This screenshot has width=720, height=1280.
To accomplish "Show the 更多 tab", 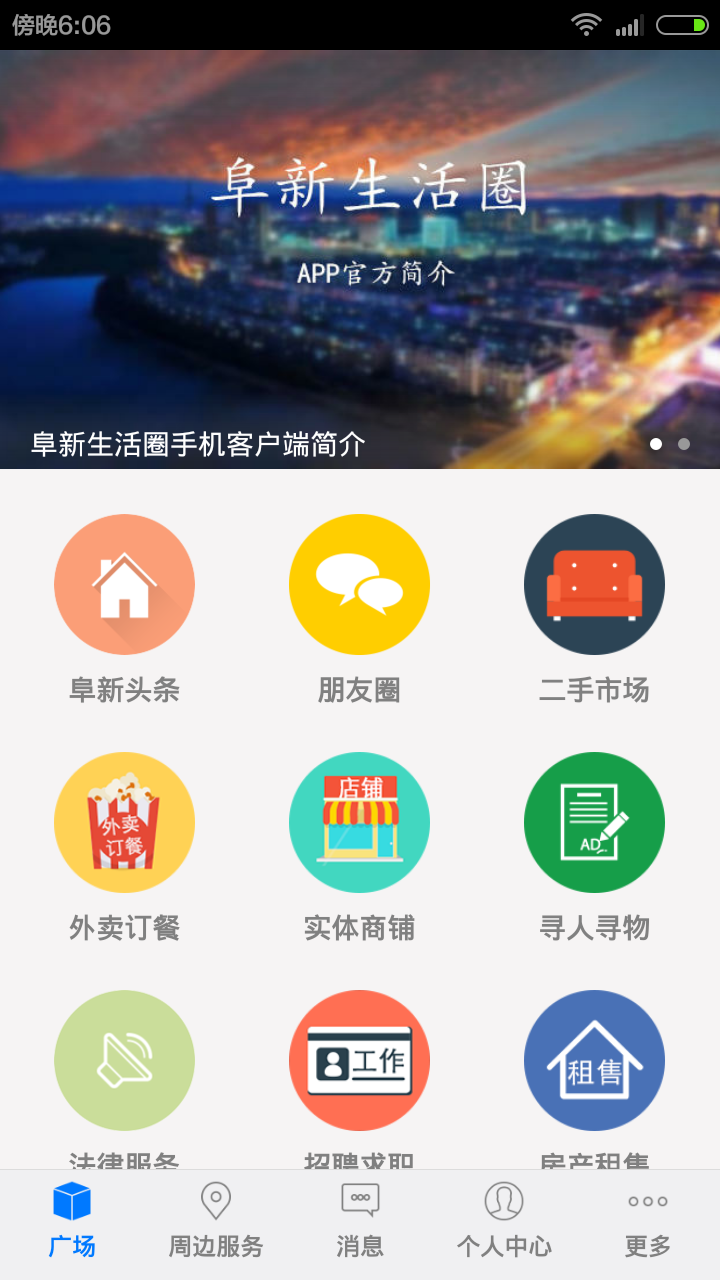I will click(x=648, y=1222).
